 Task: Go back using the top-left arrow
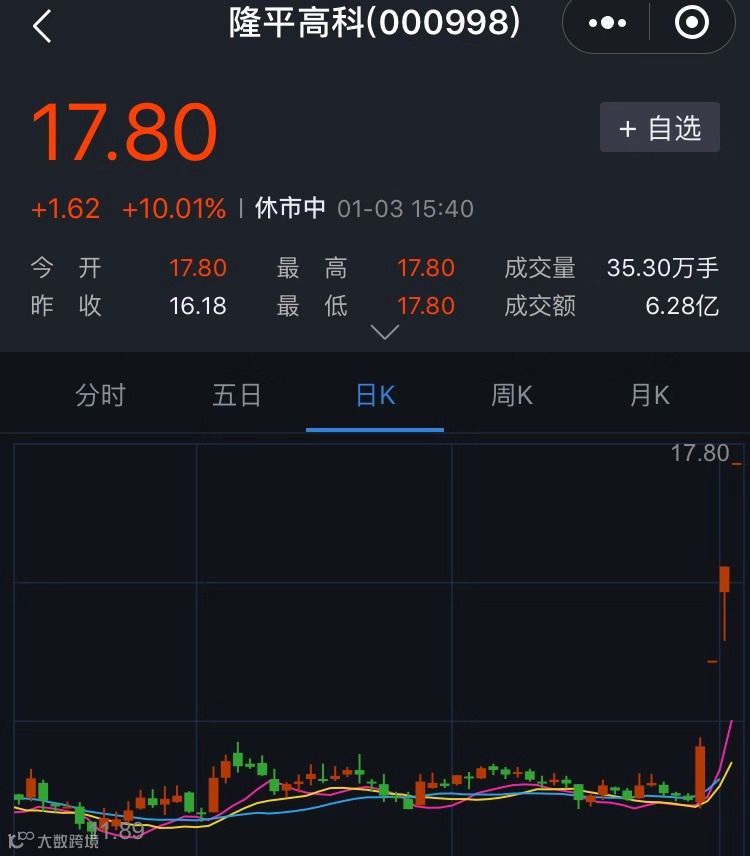coord(42,27)
